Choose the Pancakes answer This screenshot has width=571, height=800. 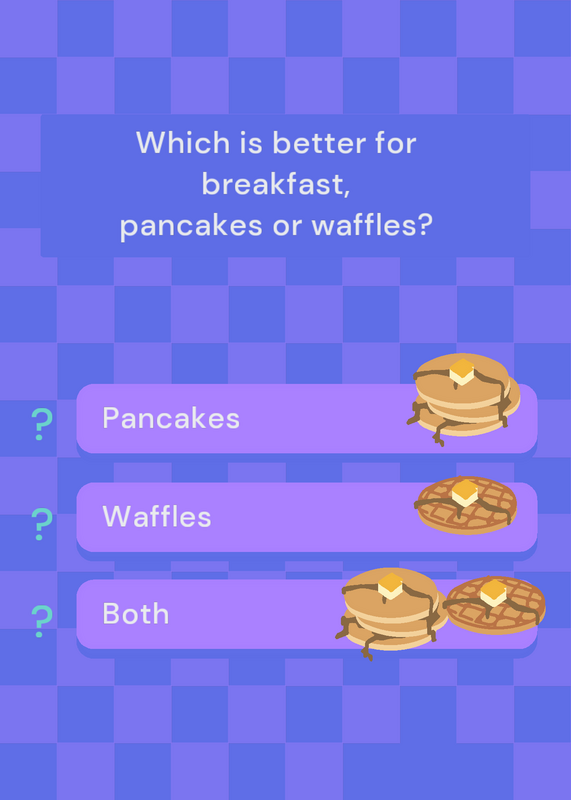tap(307, 418)
